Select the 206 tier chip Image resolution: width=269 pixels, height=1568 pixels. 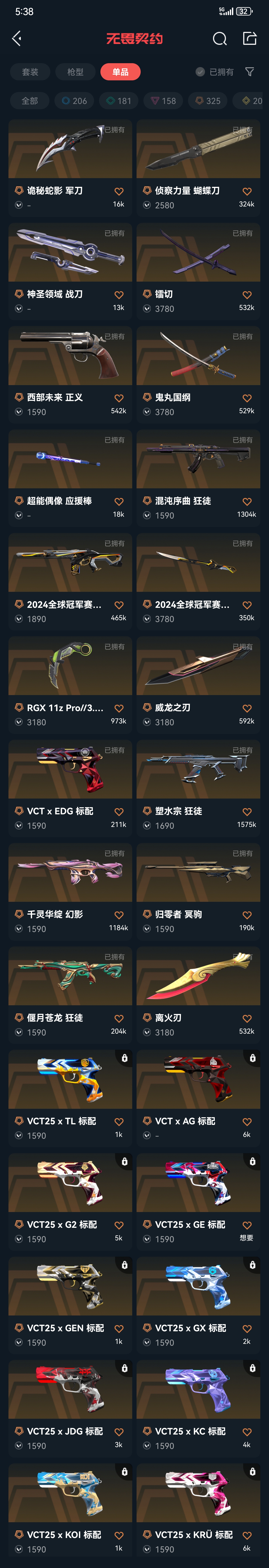[74, 101]
